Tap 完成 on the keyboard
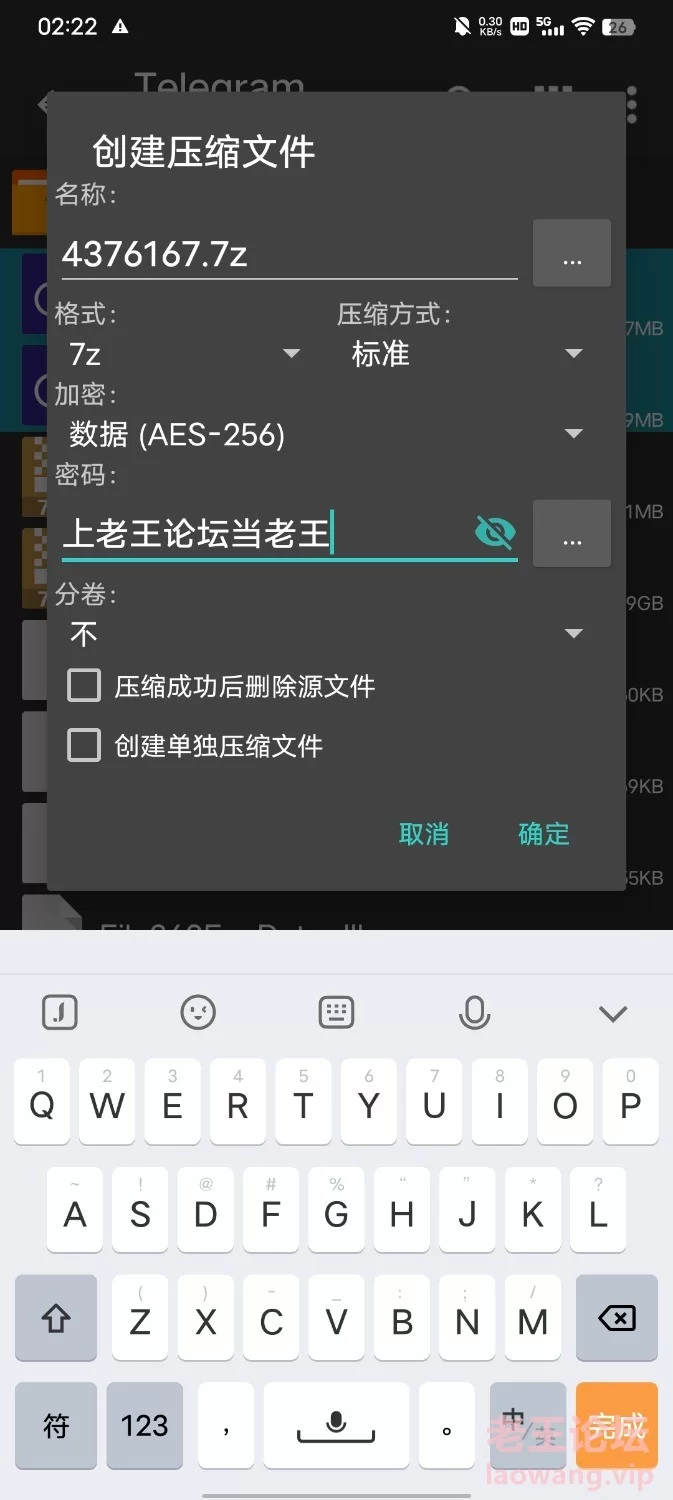673x1500 pixels. (616, 1425)
